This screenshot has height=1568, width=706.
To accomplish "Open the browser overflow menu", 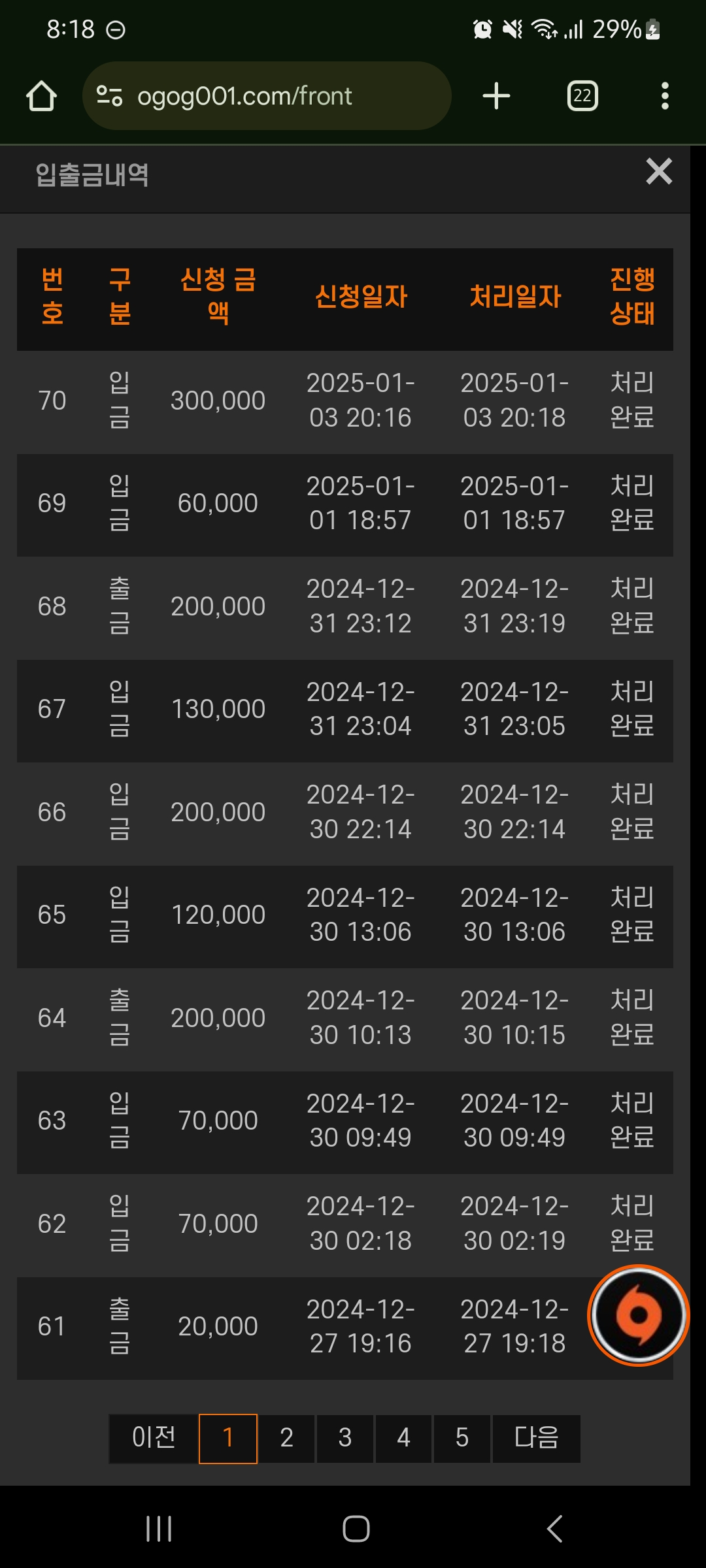I will pos(665,96).
